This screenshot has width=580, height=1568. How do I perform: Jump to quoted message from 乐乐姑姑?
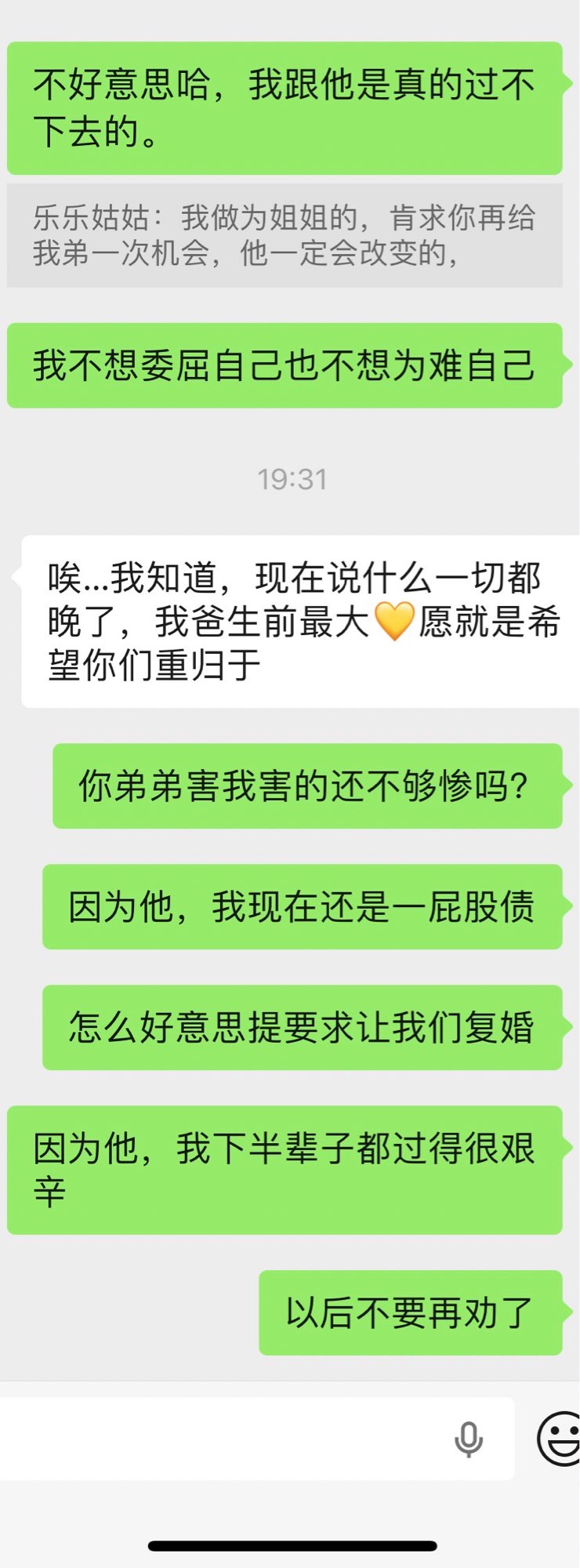(x=285, y=235)
